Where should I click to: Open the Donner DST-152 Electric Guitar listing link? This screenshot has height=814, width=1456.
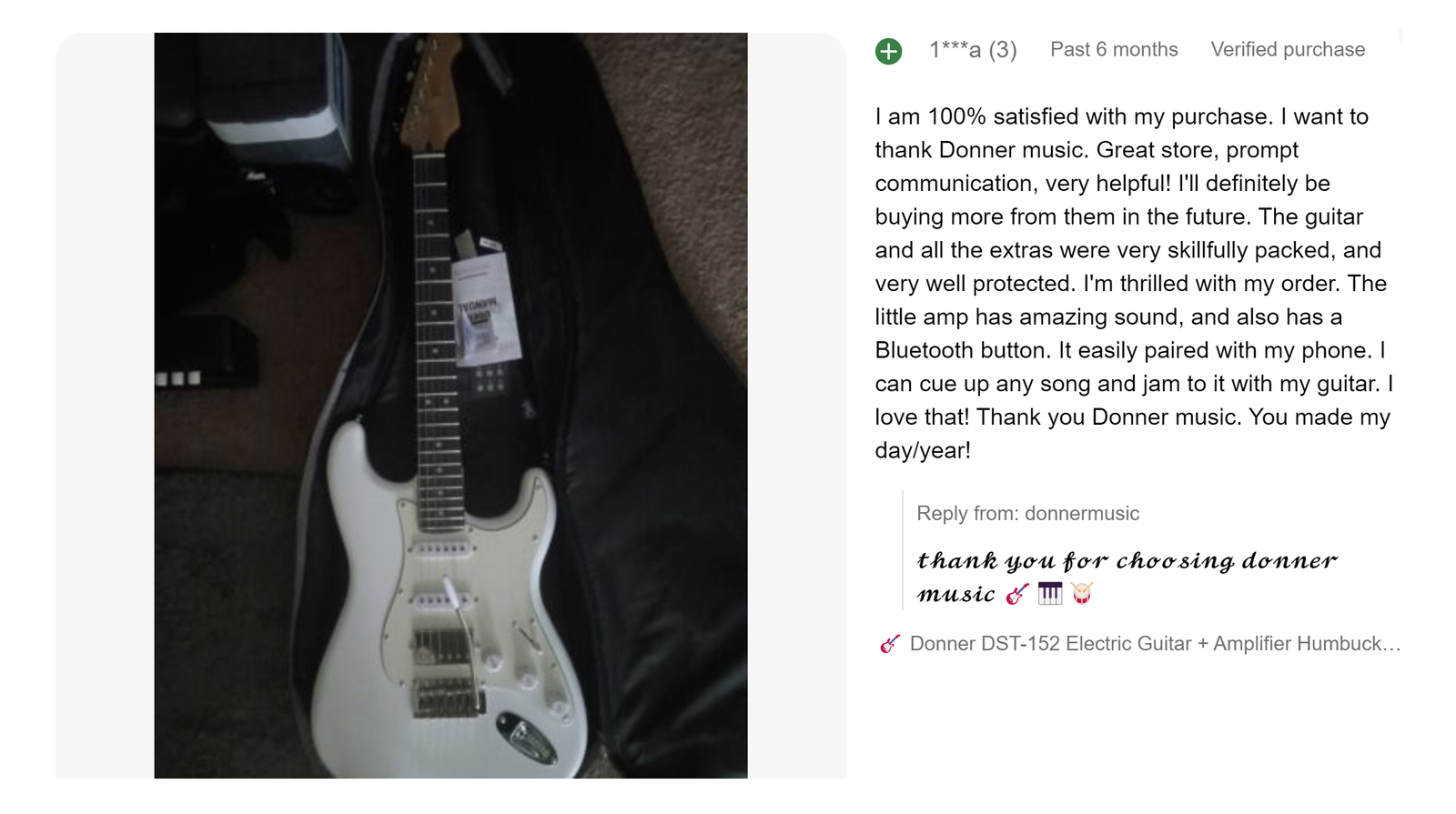(1154, 644)
